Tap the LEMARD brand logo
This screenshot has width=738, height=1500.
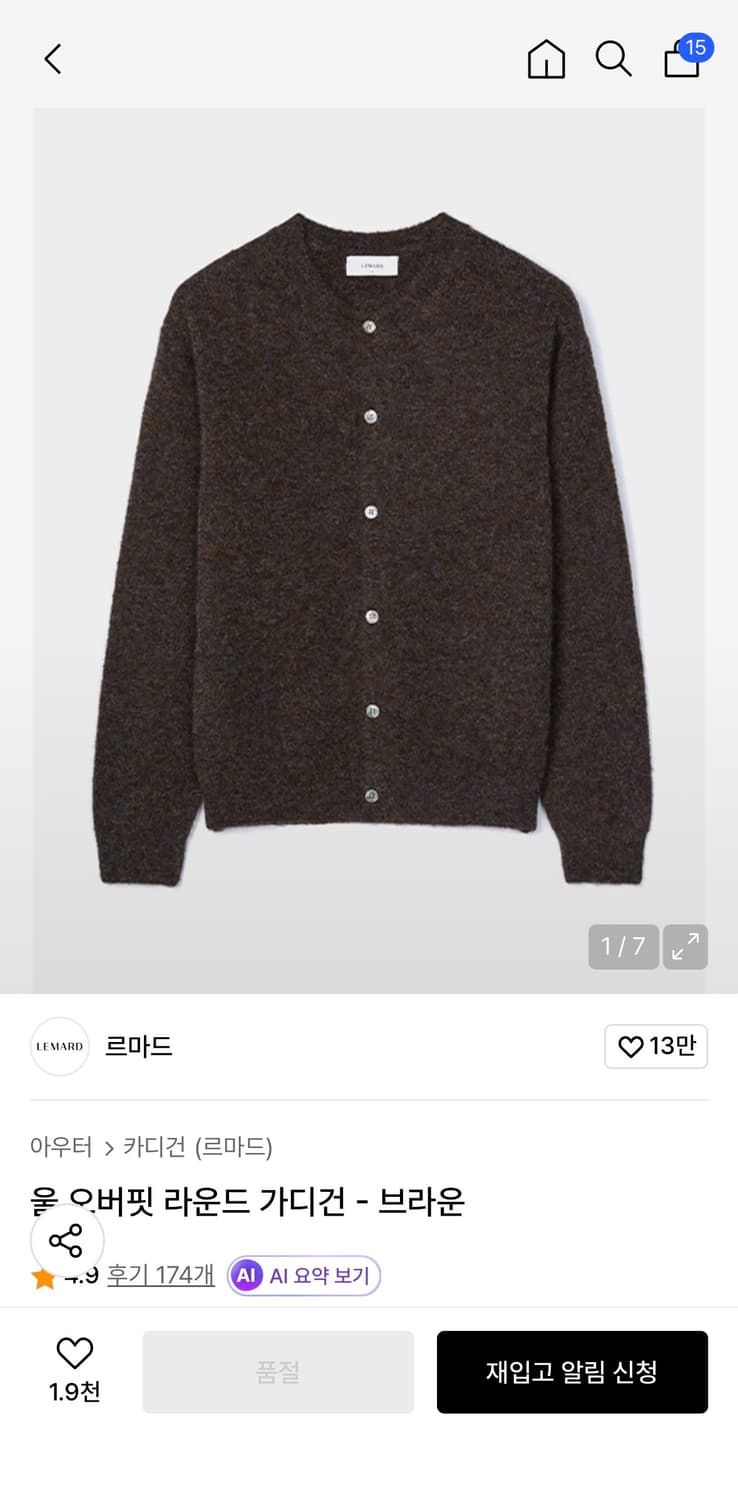59,1046
